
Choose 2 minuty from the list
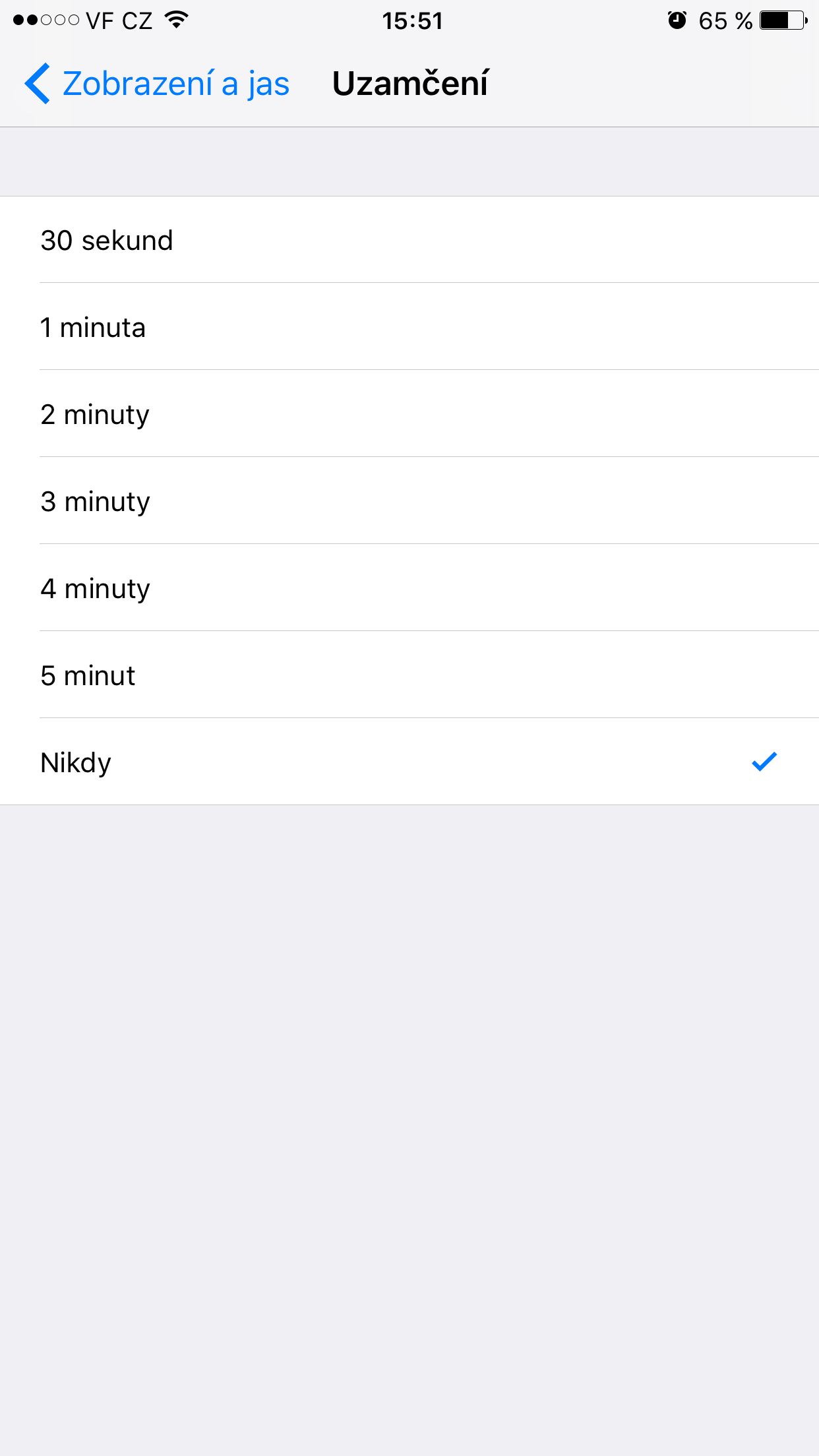[409, 414]
